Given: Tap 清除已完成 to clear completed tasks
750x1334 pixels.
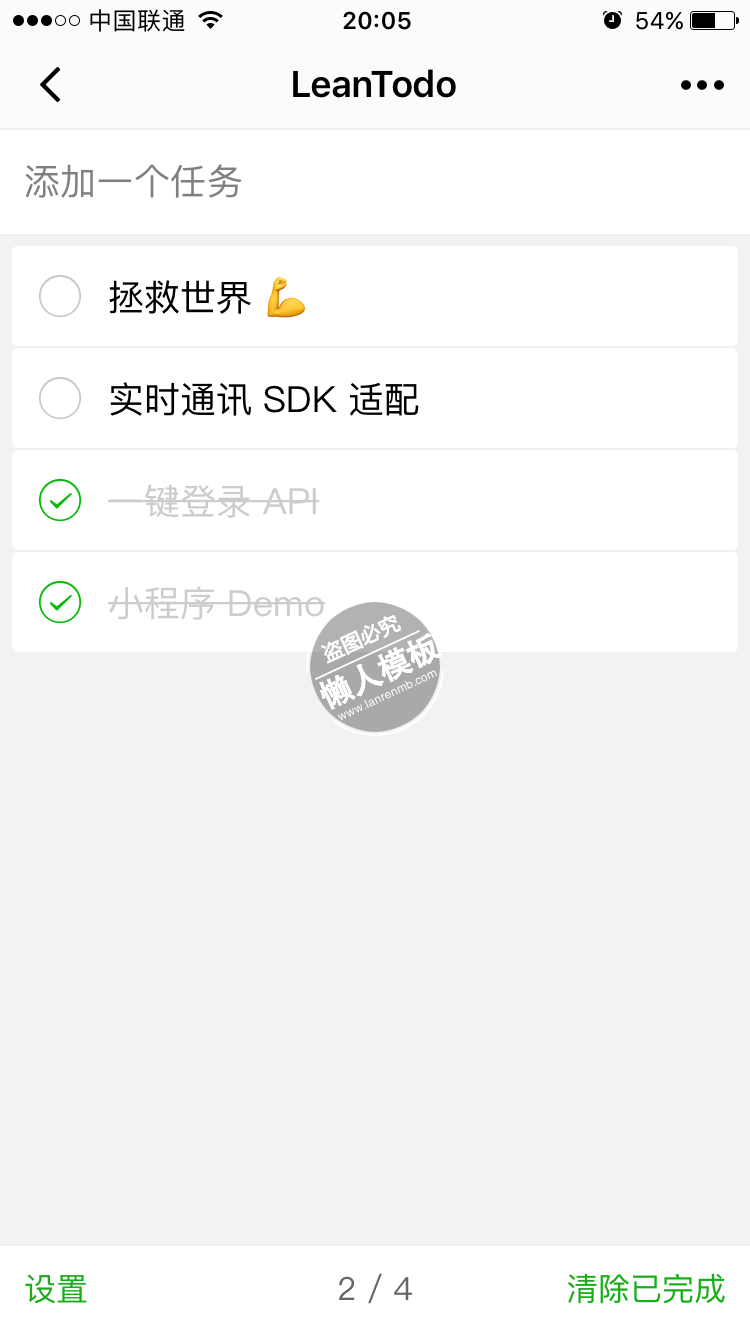Looking at the screenshot, I should (x=645, y=1289).
